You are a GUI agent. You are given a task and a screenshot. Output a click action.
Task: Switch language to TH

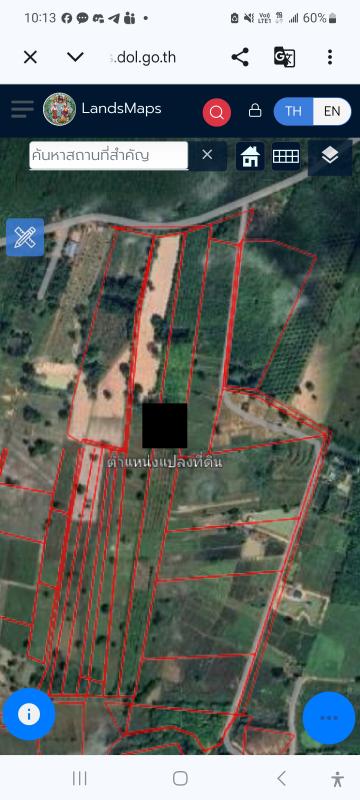293,111
